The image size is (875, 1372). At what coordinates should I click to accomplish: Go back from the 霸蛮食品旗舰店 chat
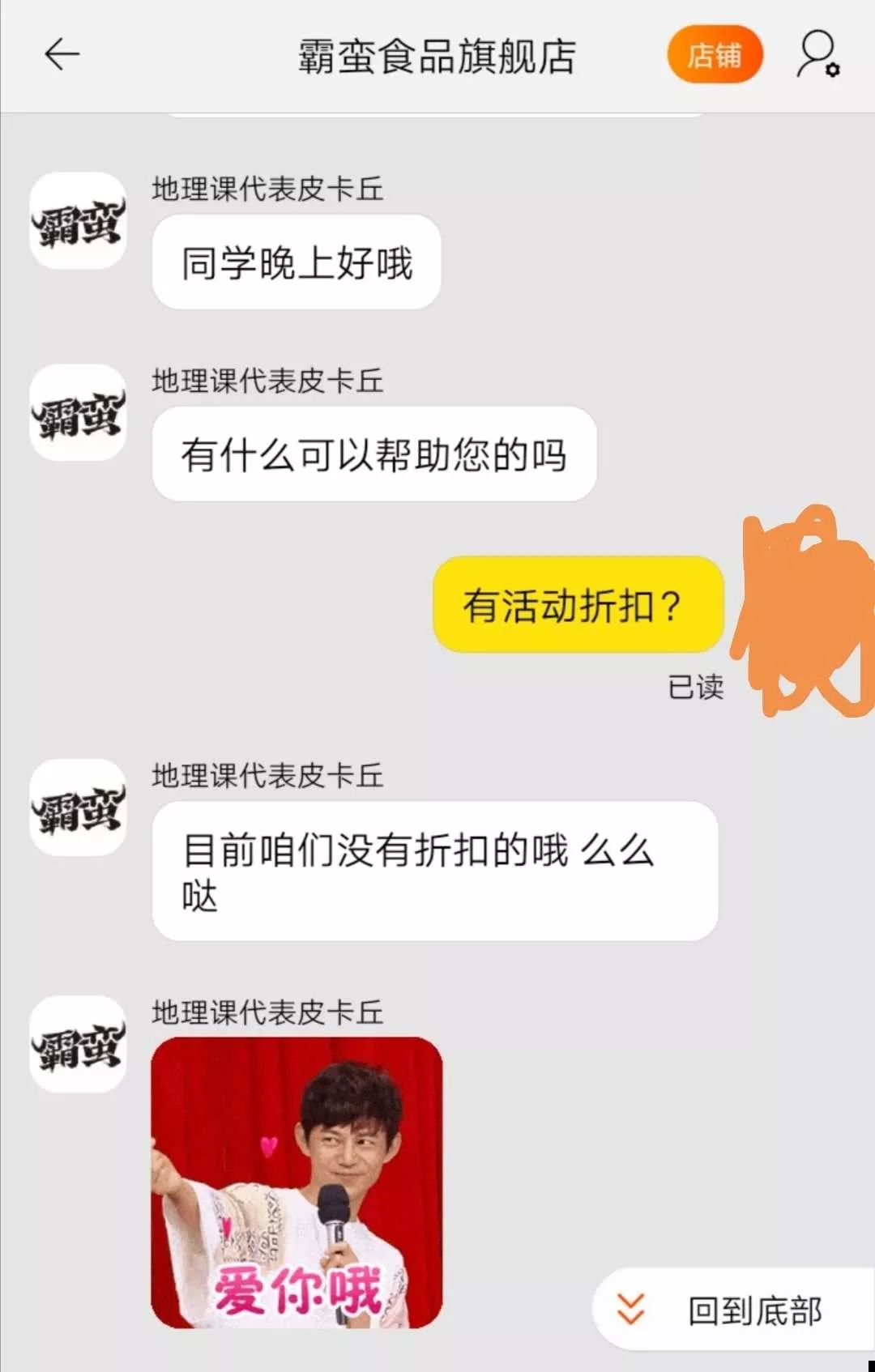(x=62, y=55)
